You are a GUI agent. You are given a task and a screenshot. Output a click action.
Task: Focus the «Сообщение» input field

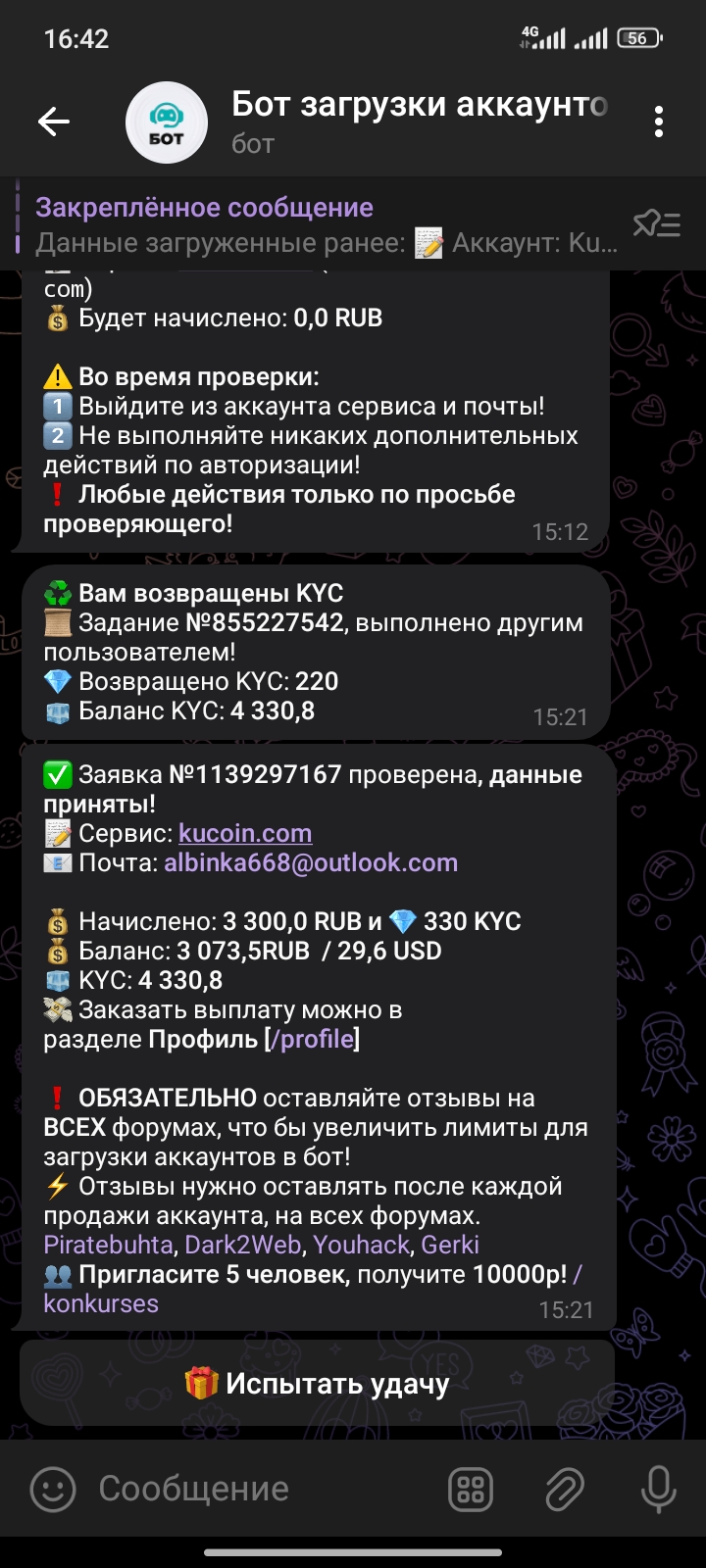click(255, 1490)
